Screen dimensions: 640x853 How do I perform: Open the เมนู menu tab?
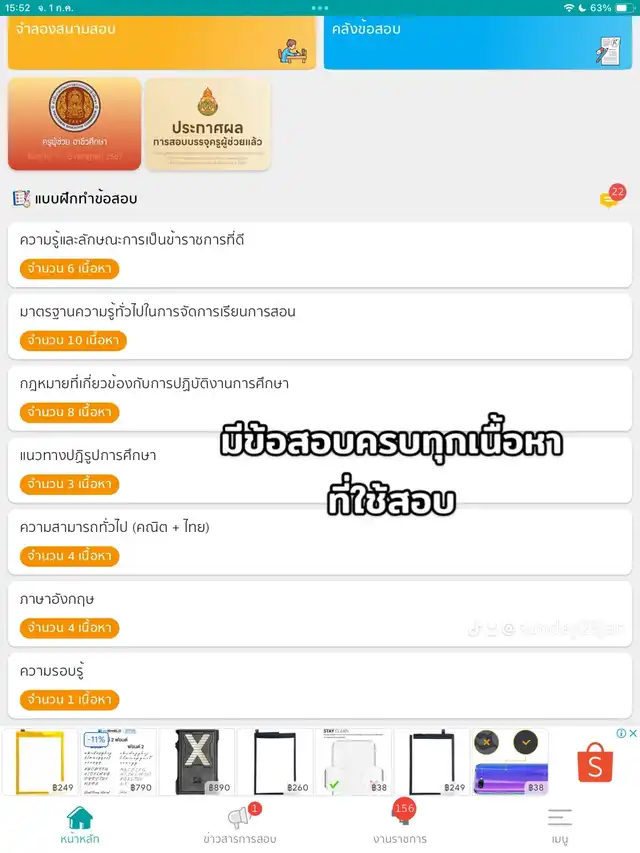click(x=560, y=825)
